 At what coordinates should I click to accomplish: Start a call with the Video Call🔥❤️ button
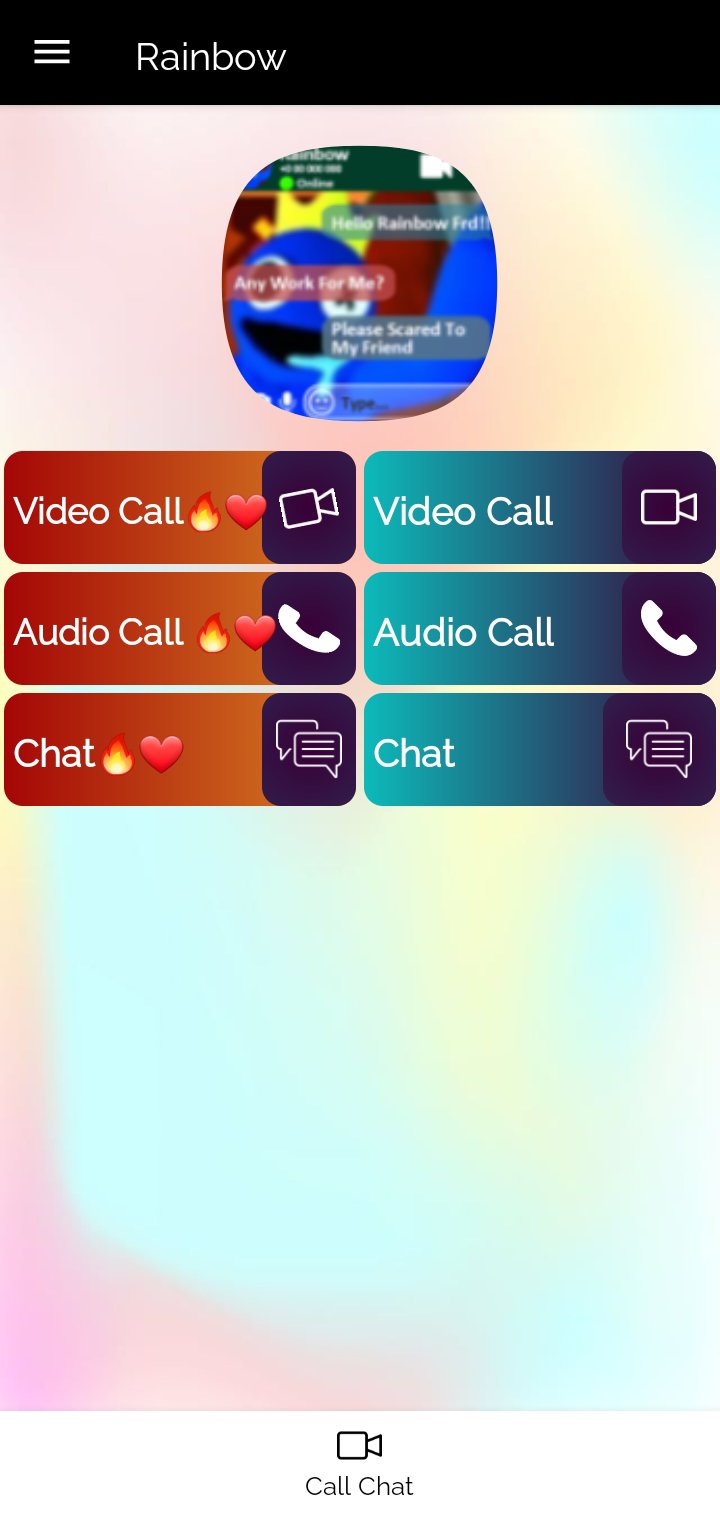[130, 510]
